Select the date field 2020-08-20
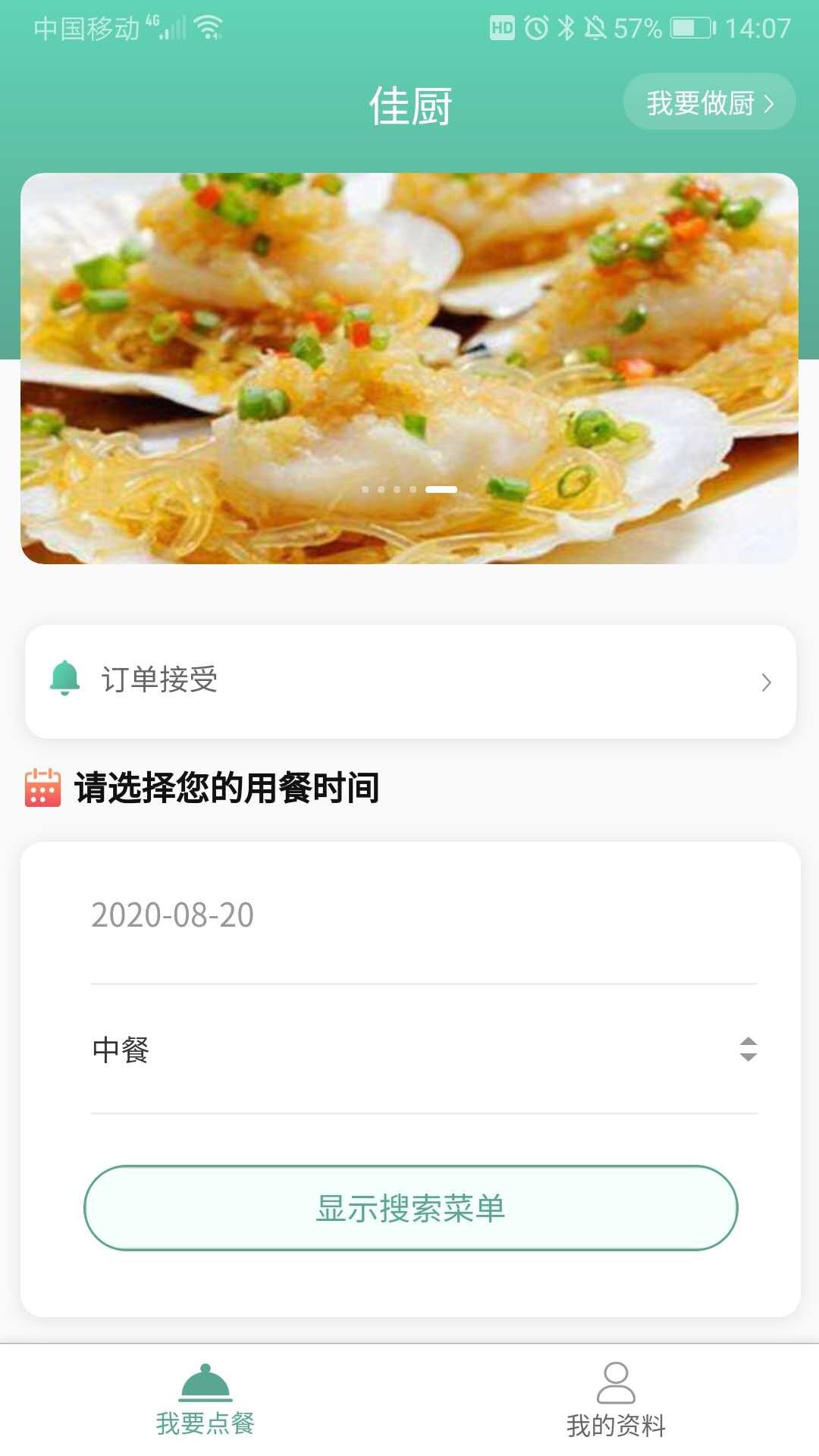The image size is (819, 1456). pyautogui.click(x=424, y=915)
